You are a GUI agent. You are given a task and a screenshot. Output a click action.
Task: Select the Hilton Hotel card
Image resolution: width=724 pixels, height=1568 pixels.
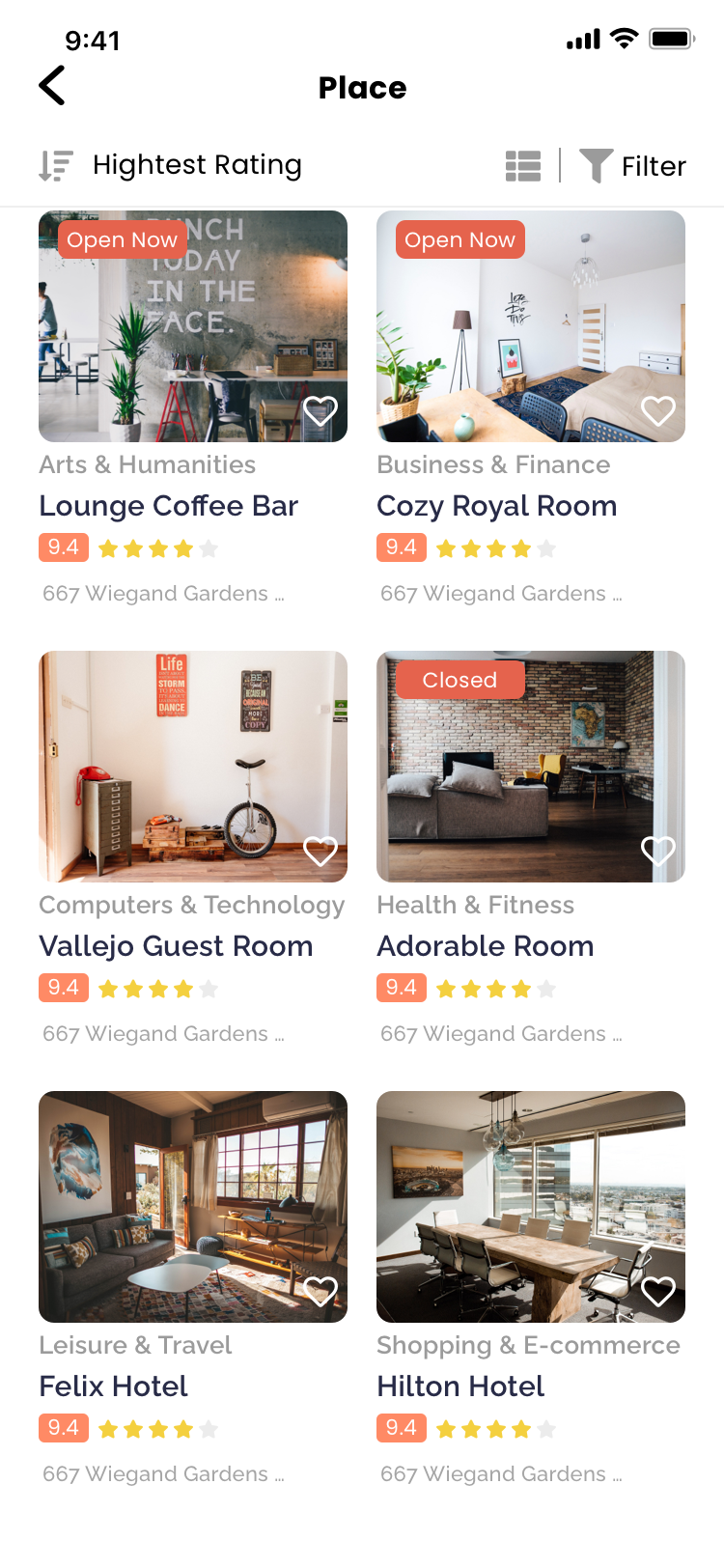(x=460, y=1386)
